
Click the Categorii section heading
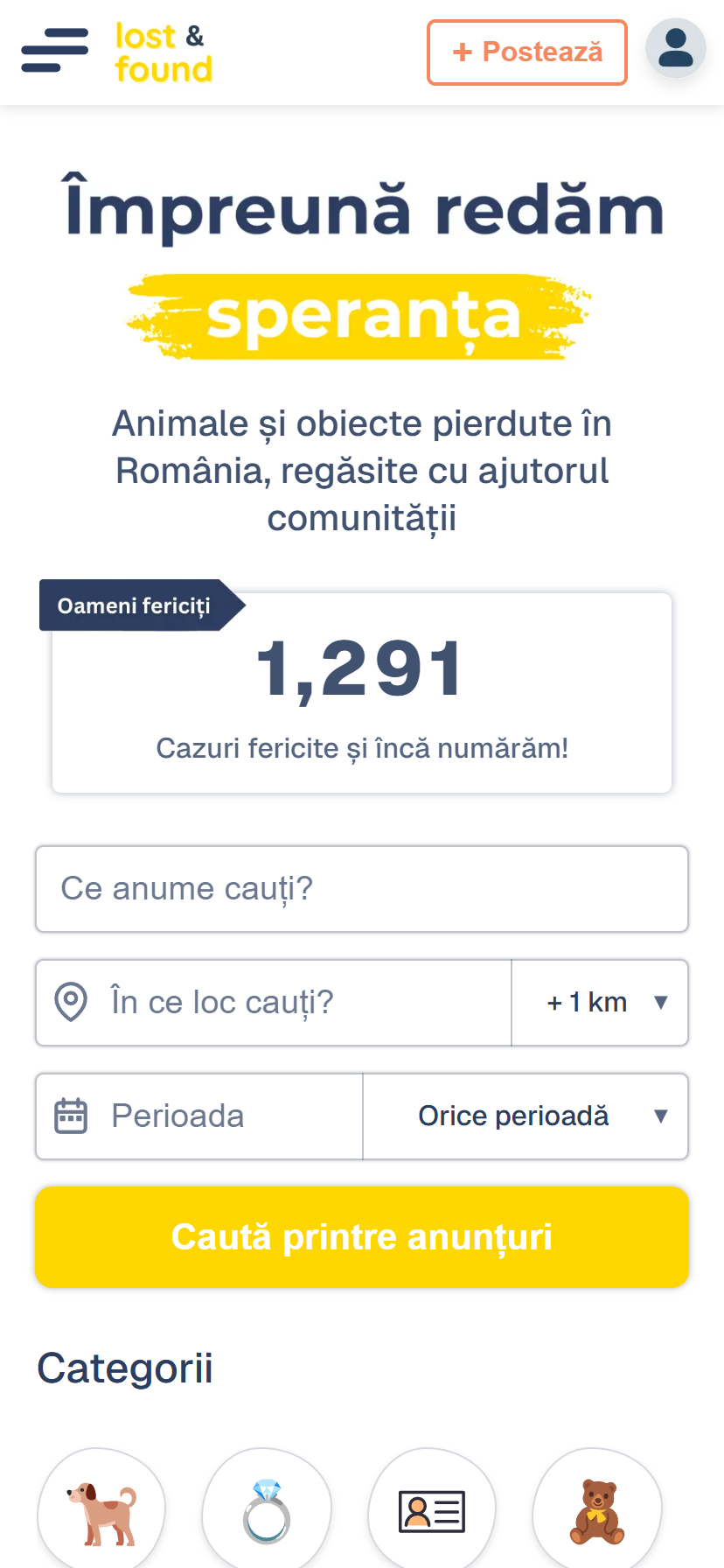(124, 1367)
